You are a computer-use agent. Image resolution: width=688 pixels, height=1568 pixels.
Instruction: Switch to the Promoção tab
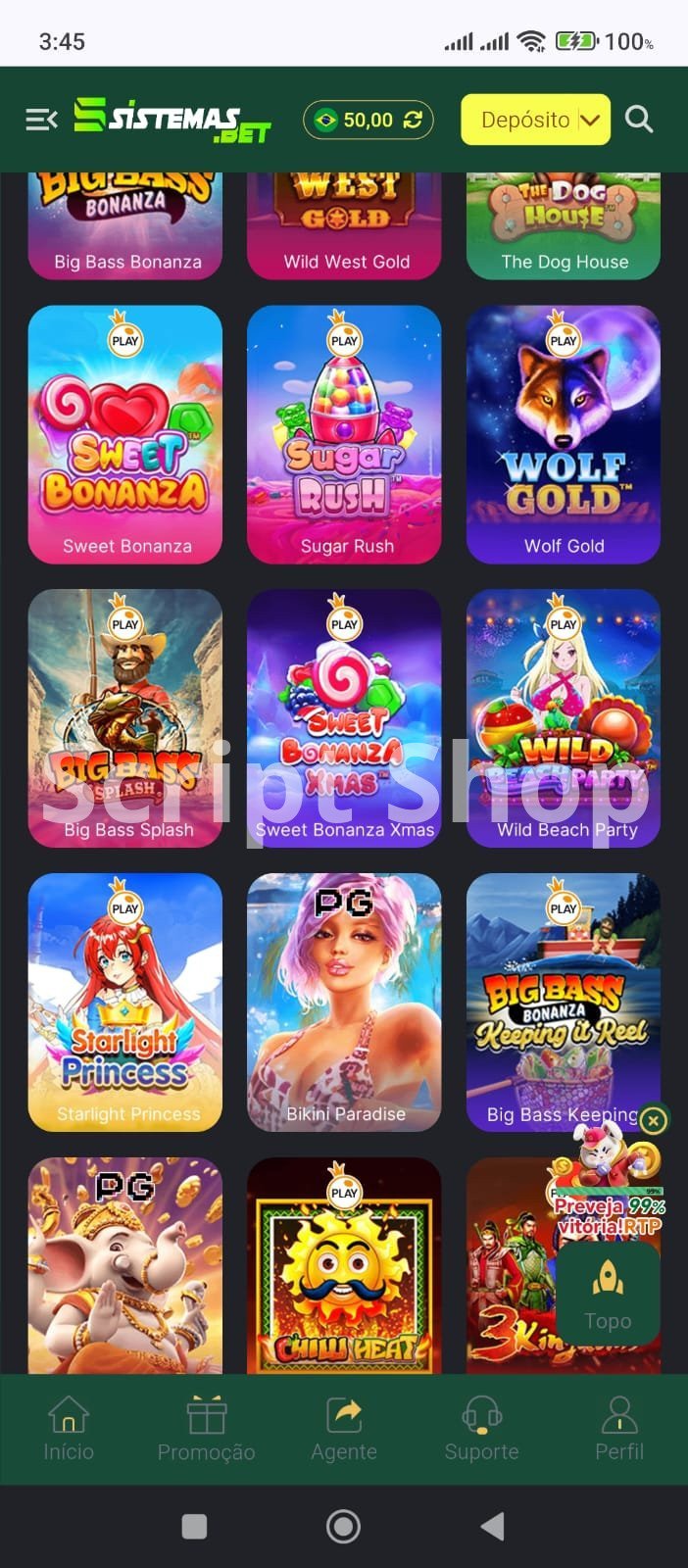click(x=207, y=1429)
